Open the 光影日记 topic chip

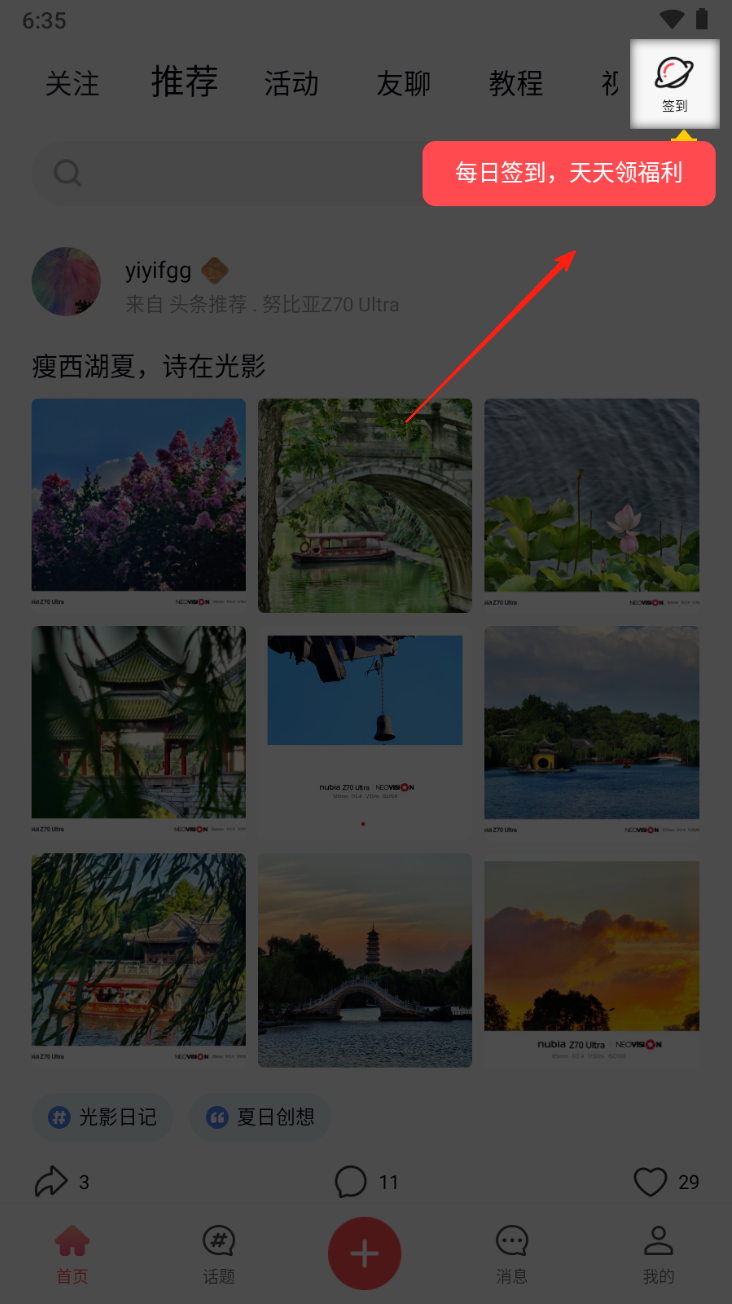pos(102,1117)
